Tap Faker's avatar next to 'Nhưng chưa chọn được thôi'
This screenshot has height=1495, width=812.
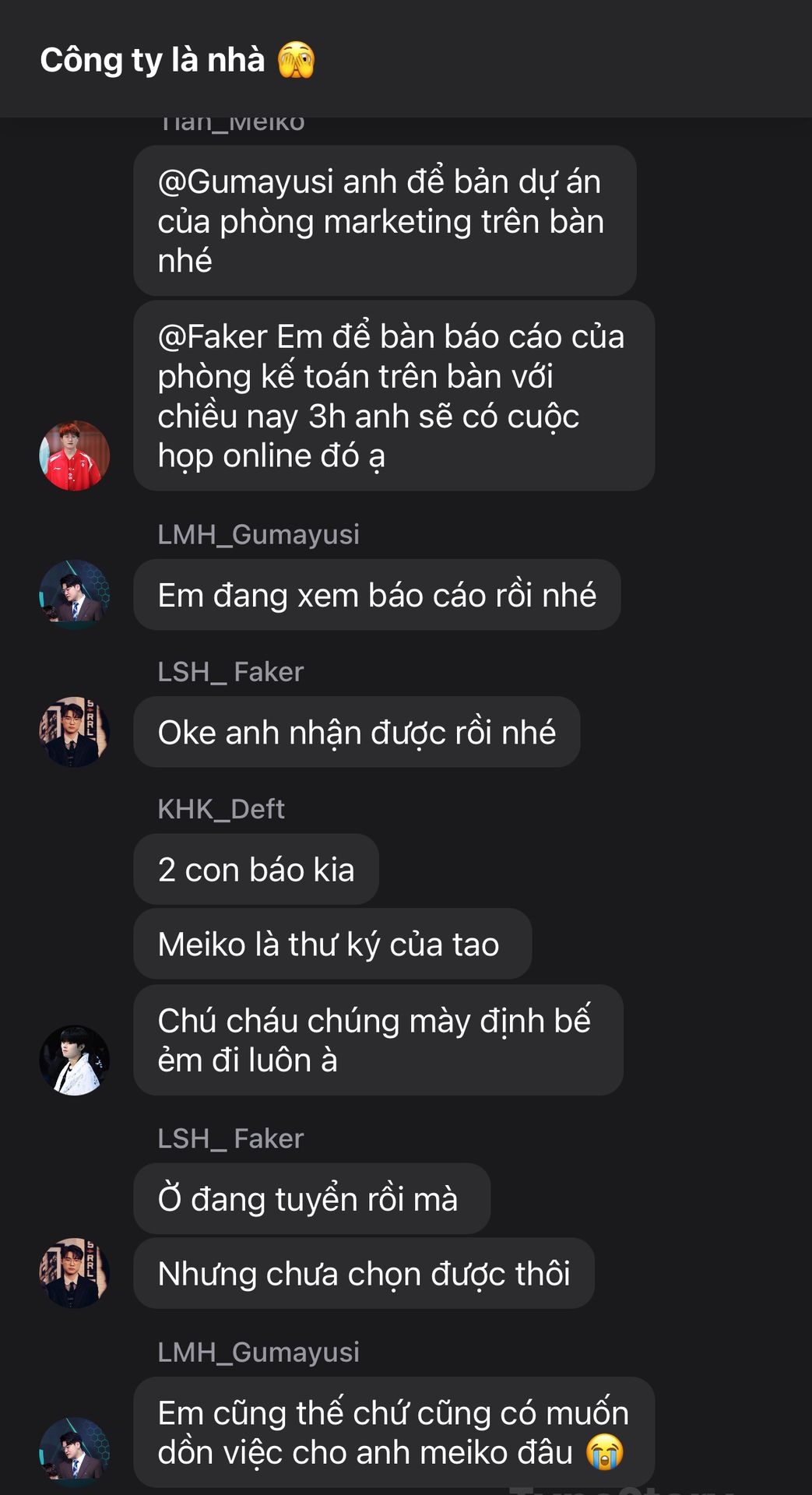[75, 1273]
